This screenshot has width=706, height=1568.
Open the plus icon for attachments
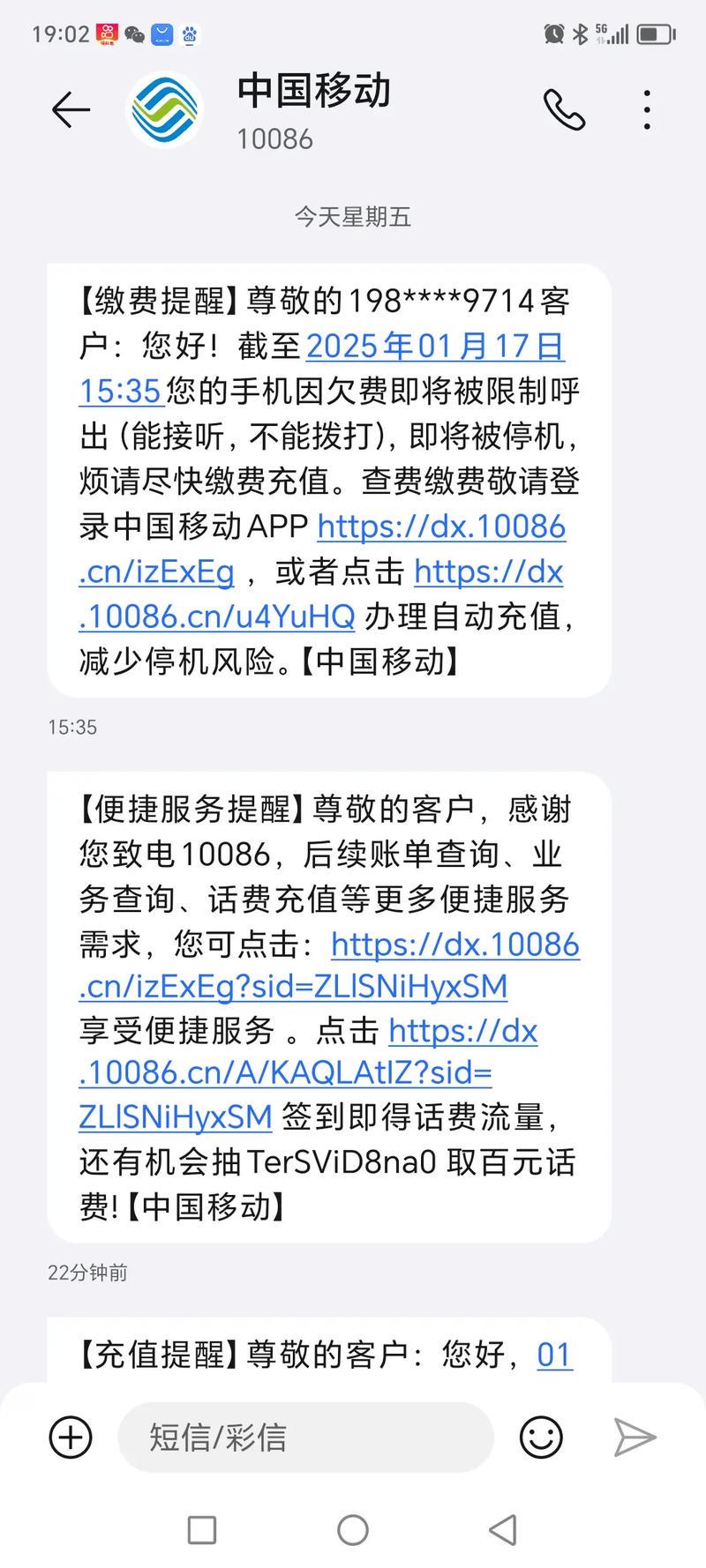pyautogui.click(x=70, y=1437)
